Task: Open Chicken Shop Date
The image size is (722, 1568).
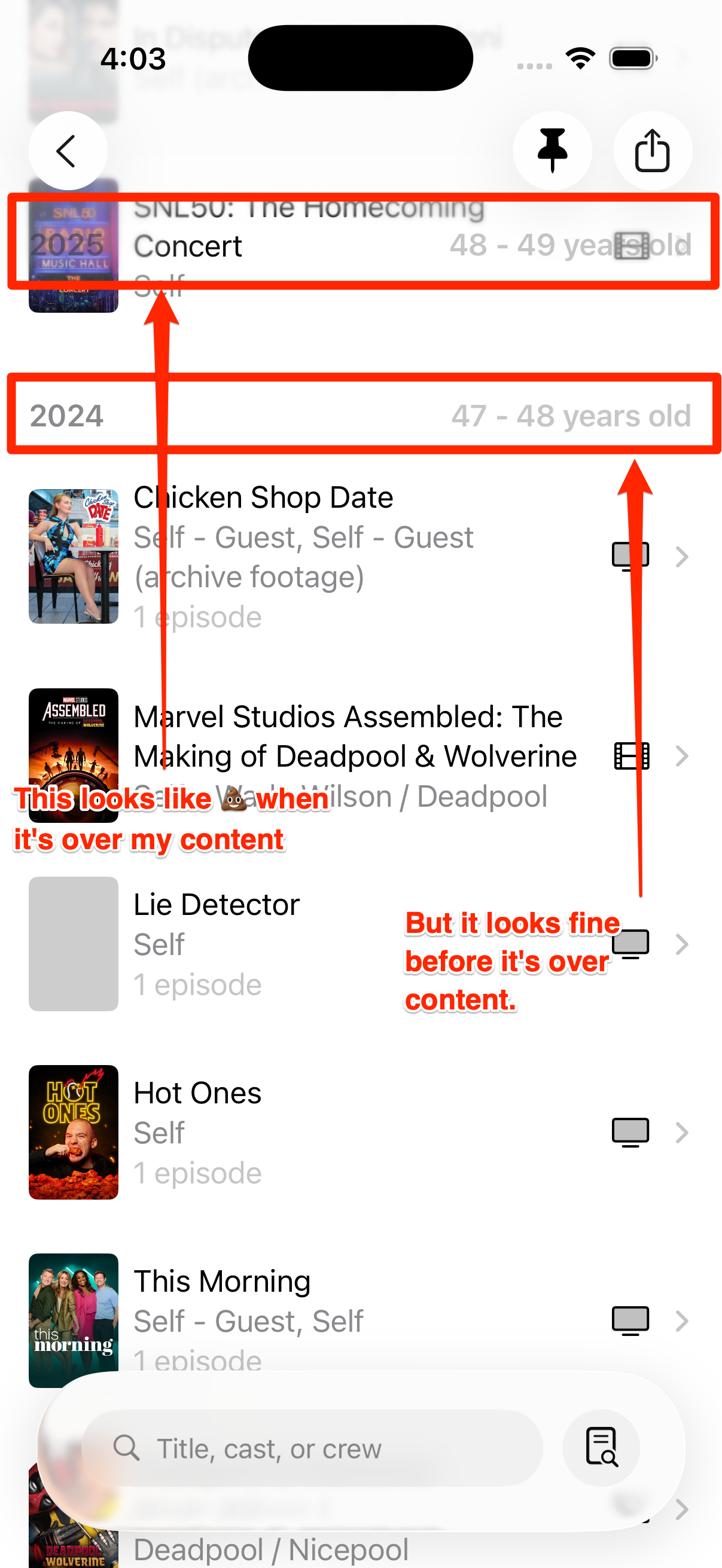Action: point(359,556)
